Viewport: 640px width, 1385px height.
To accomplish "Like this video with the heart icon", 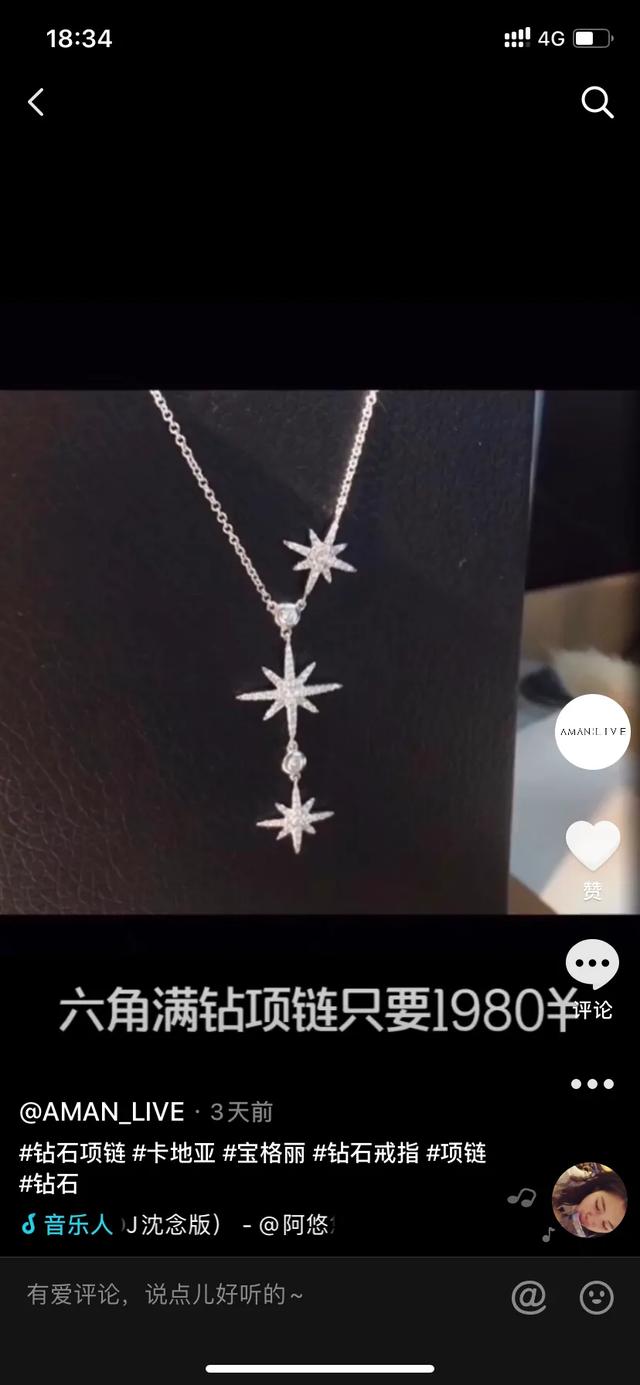I will pos(592,845).
